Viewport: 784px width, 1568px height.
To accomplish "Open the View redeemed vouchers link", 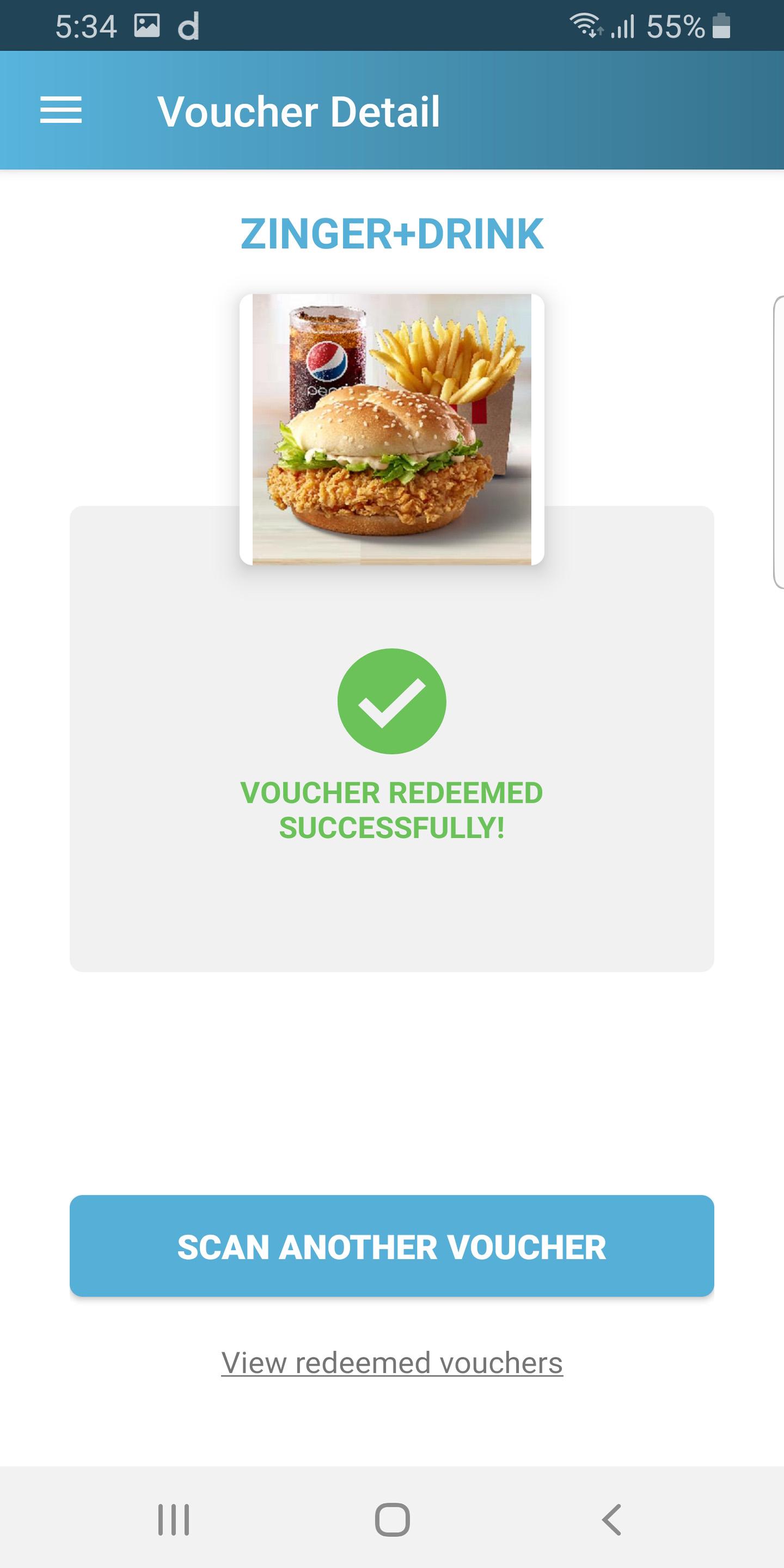I will [391, 1362].
